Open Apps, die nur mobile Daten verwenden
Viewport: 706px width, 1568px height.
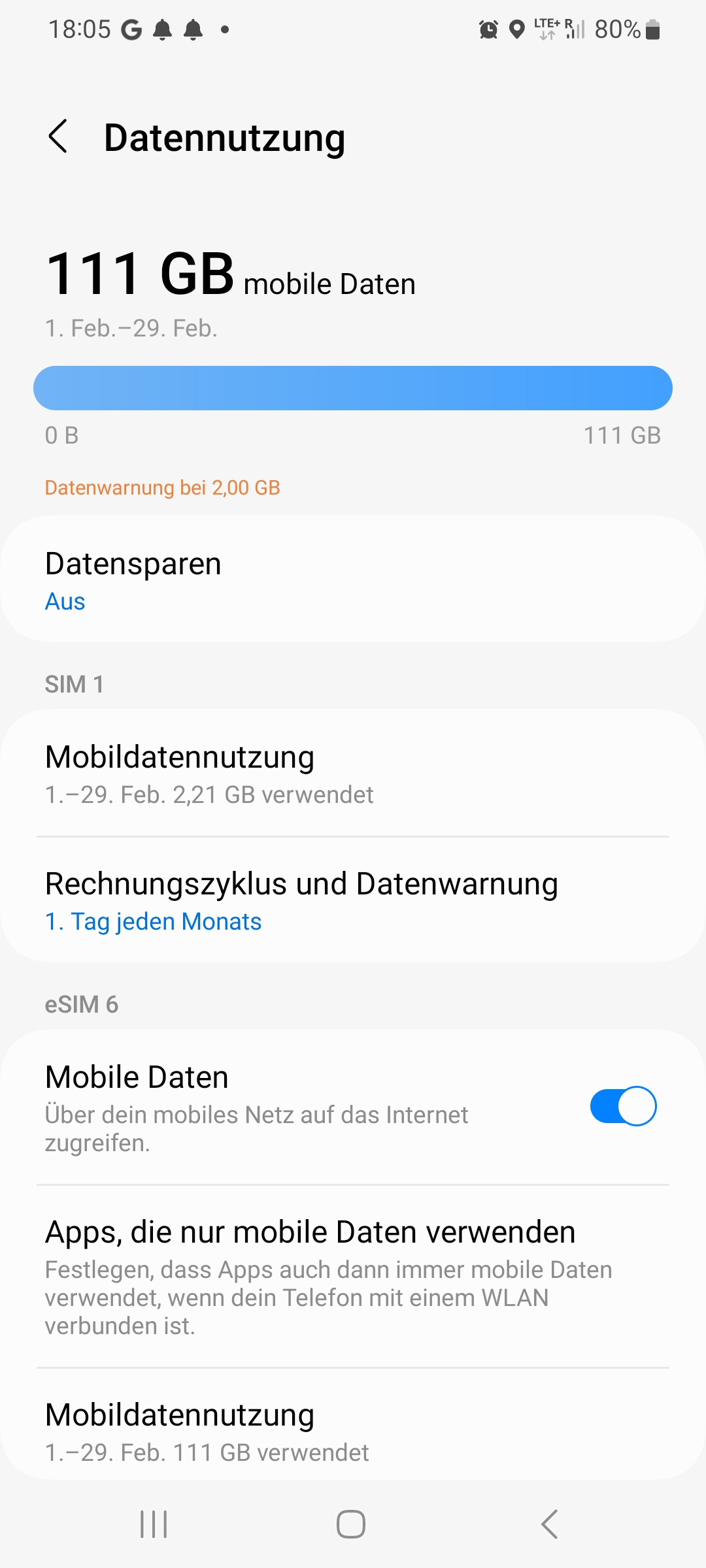(x=353, y=1275)
